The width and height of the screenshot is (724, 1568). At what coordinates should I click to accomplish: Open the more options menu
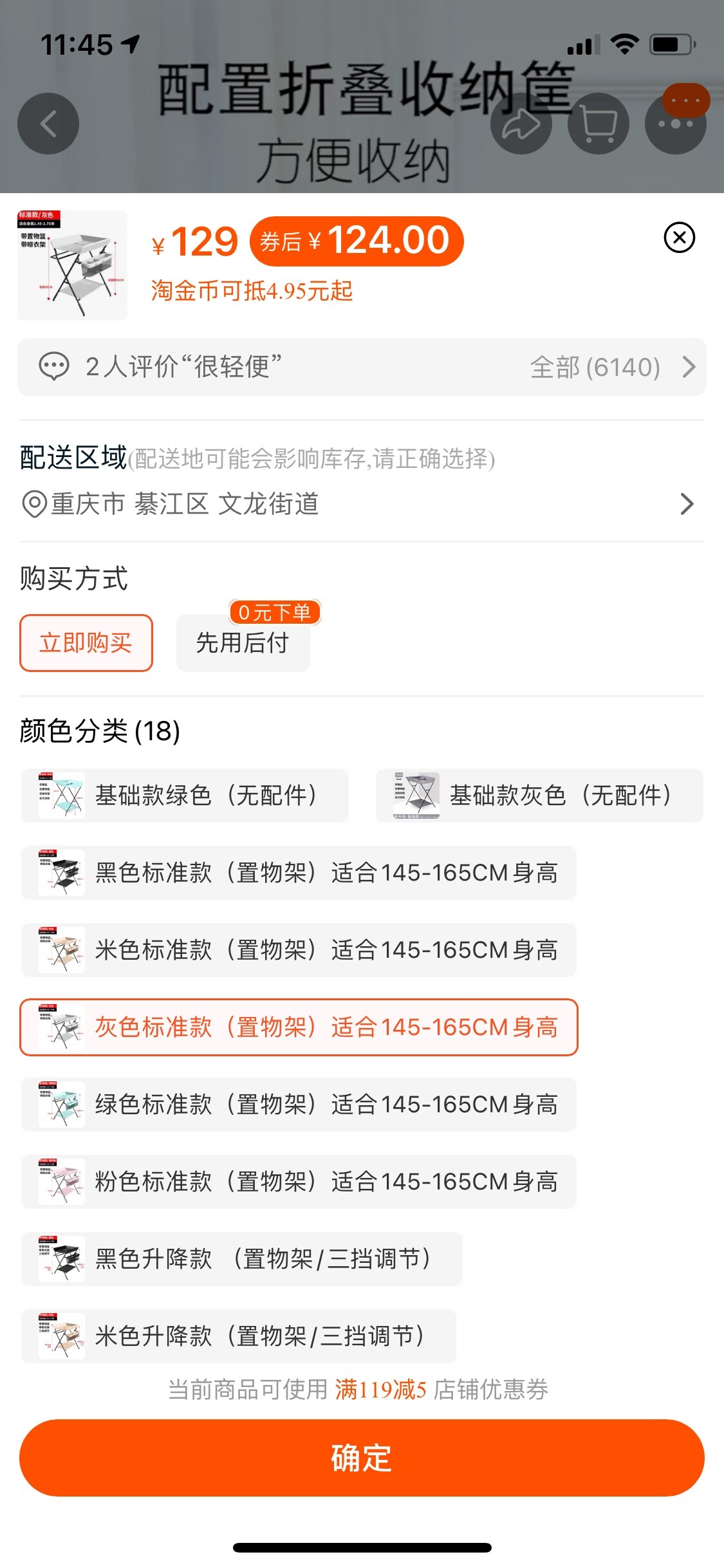[x=675, y=124]
